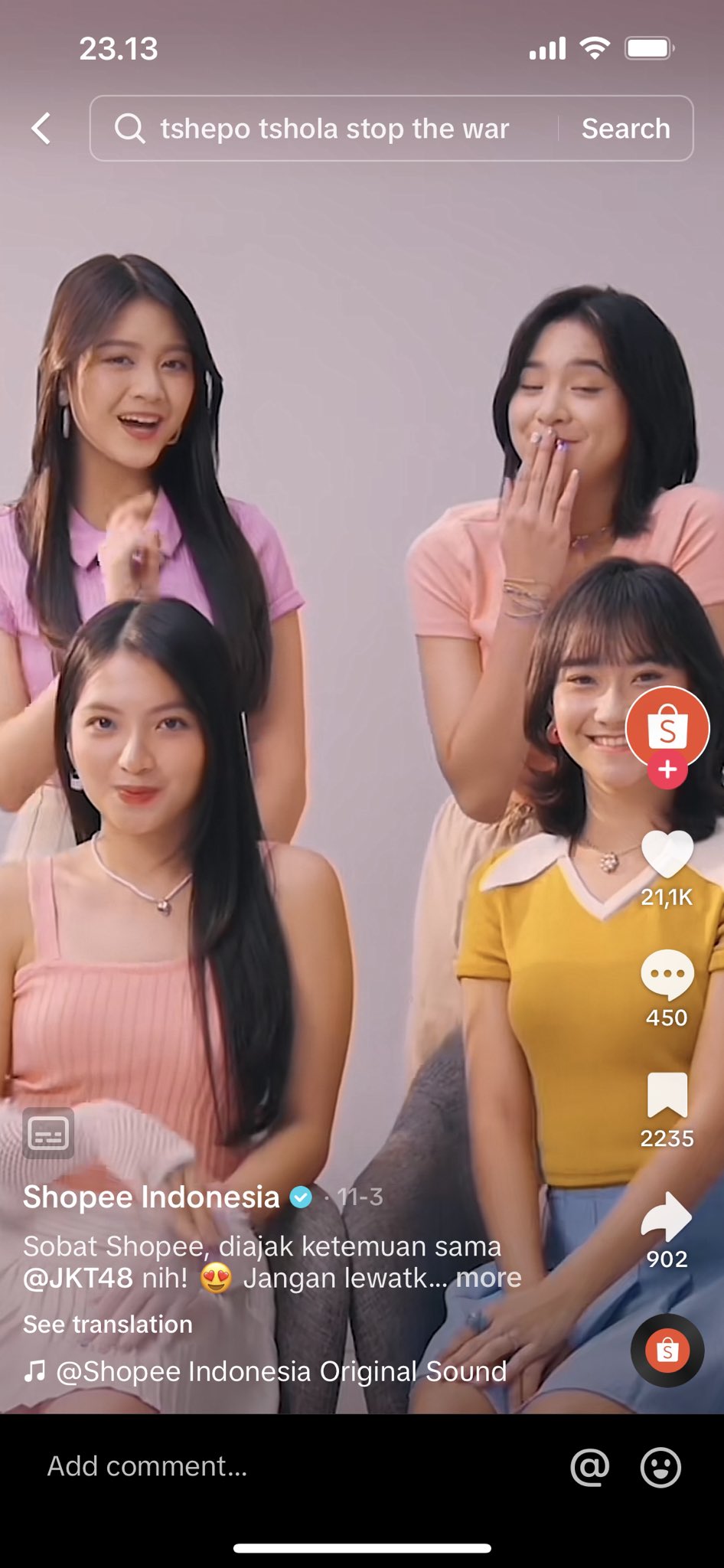Insert a mention with the @ icon
Image resolution: width=724 pixels, height=1568 pixels.
(589, 1467)
